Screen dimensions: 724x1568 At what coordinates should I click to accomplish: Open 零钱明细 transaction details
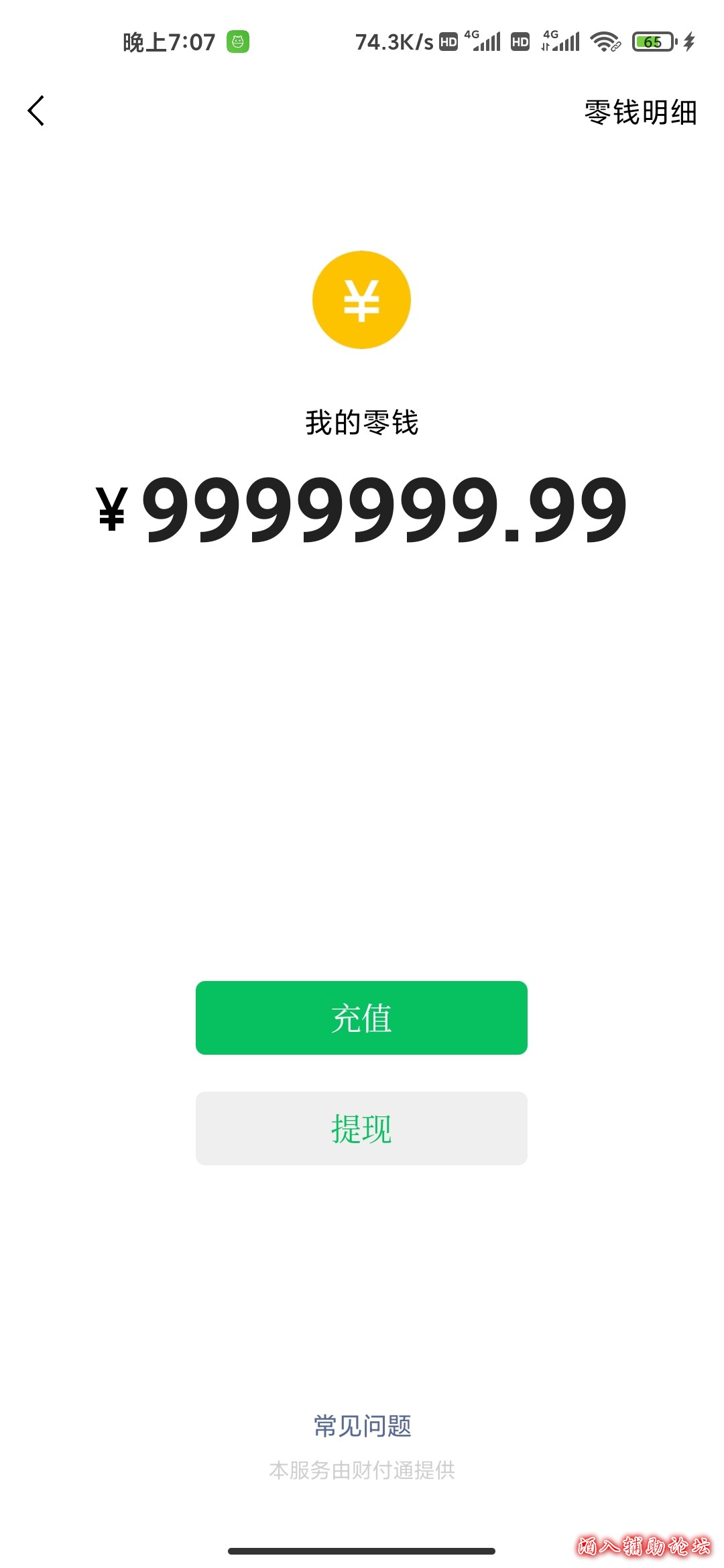640,112
